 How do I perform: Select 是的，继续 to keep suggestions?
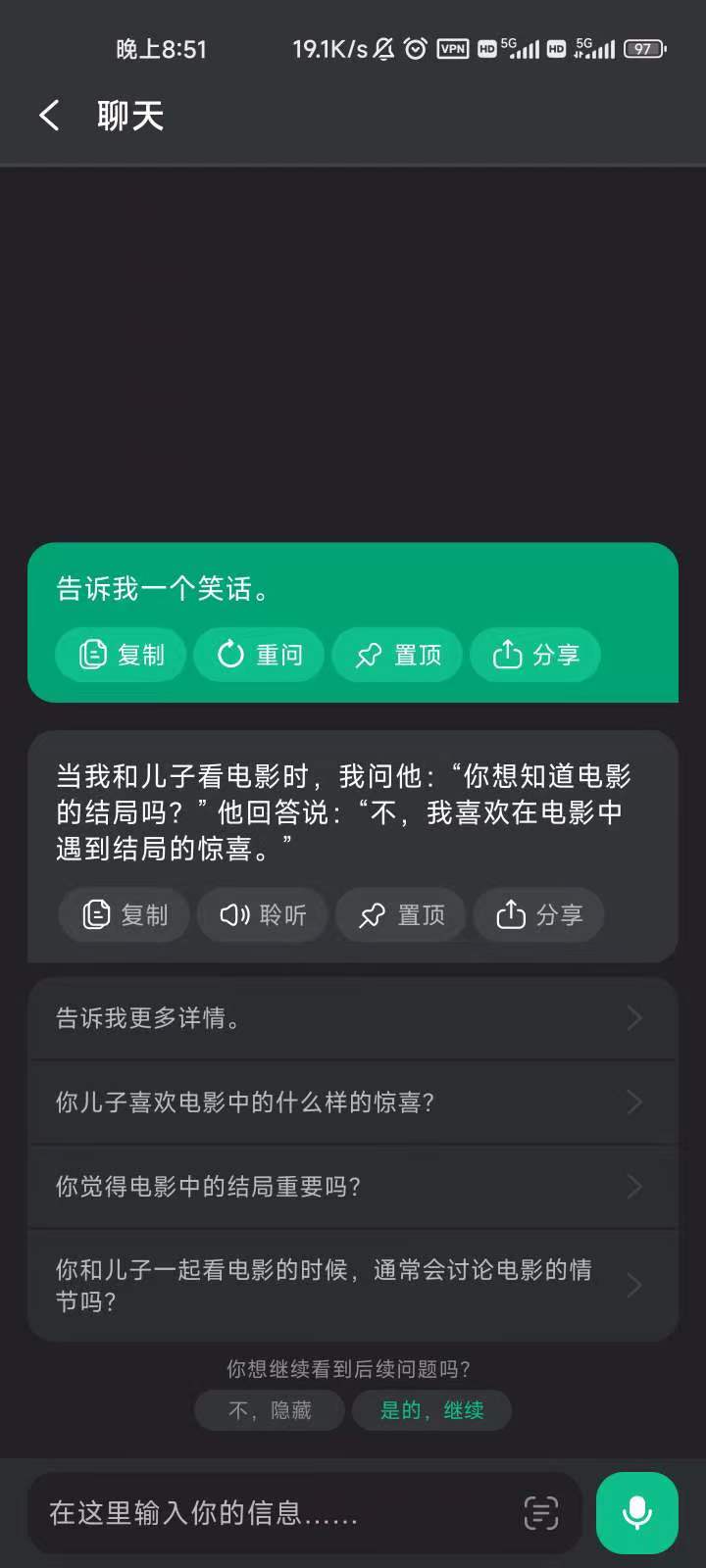[x=432, y=1410]
